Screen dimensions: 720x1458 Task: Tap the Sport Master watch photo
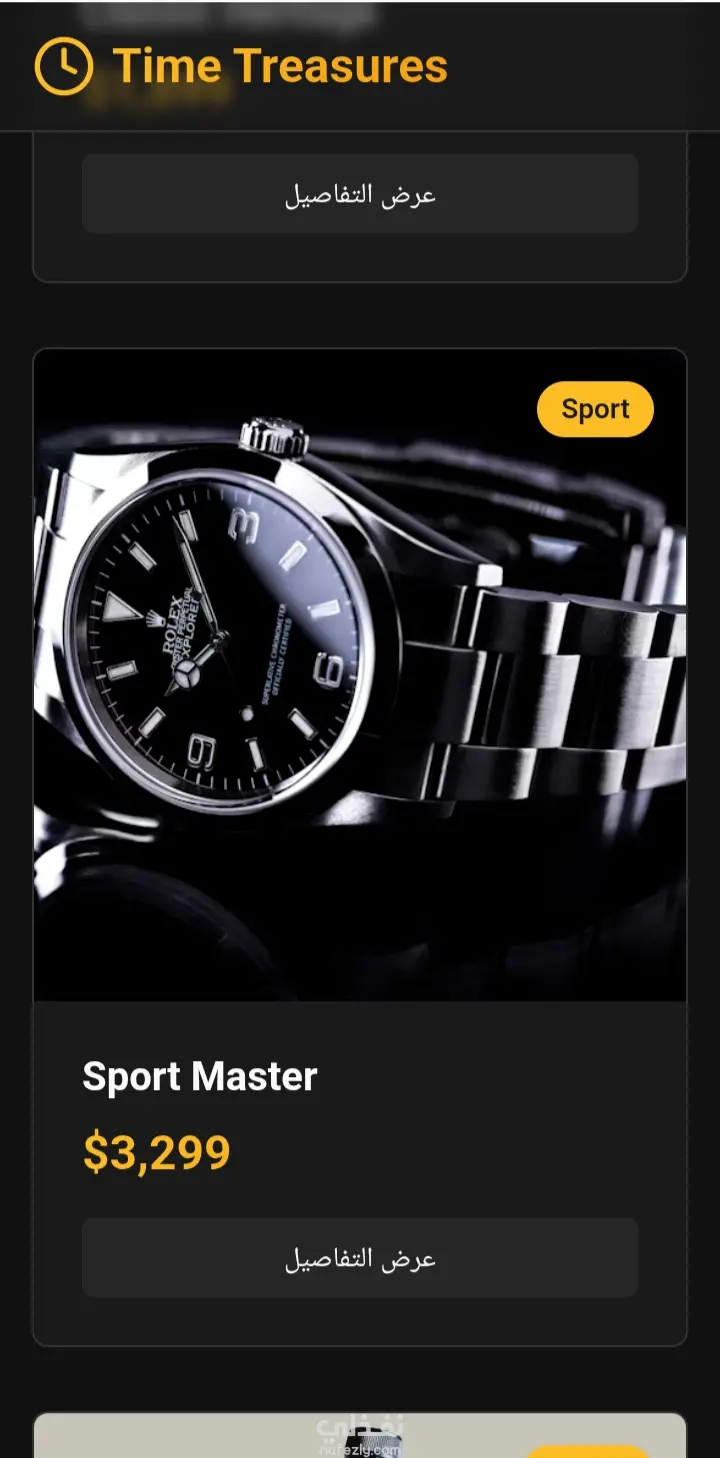coord(360,675)
